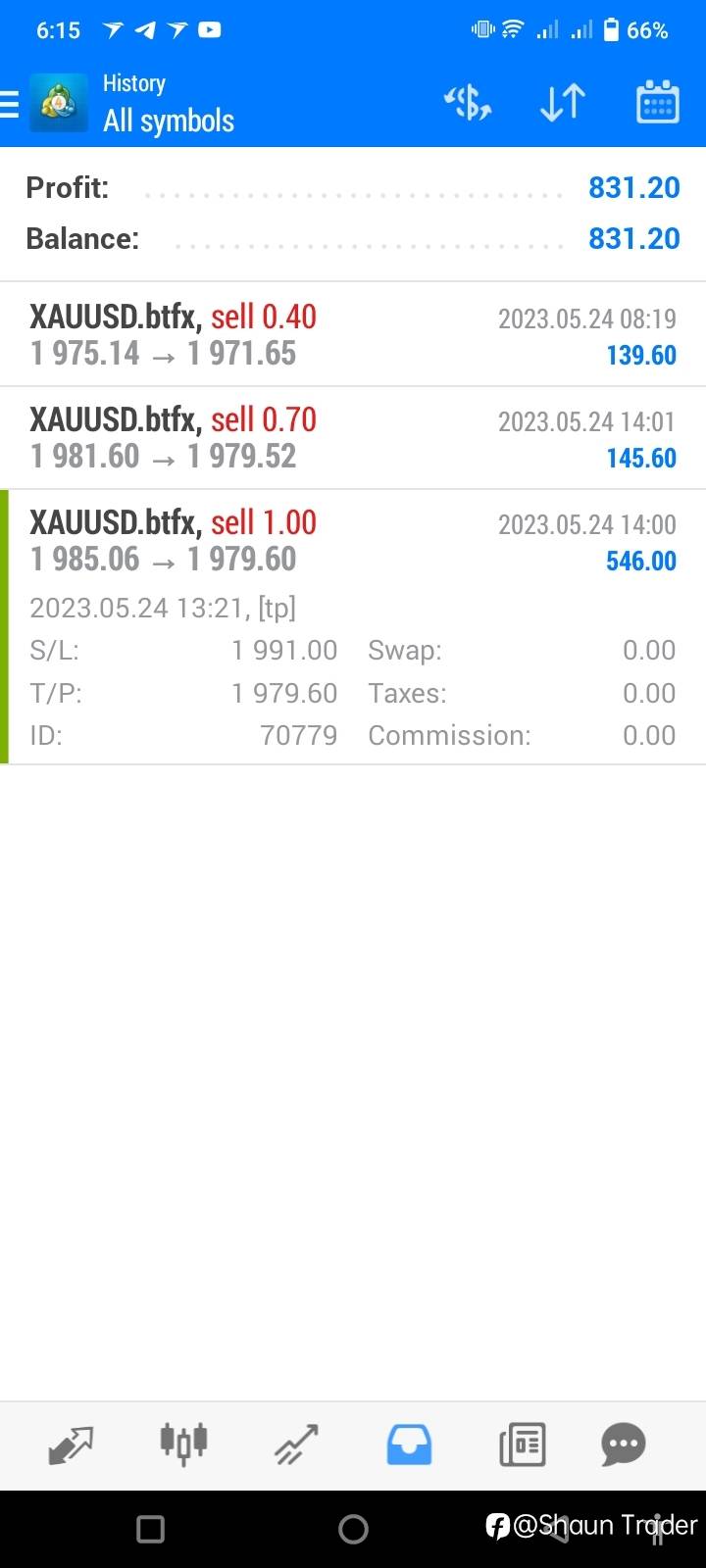Screen dimensions: 706x1568
Task: Open the Chat messages tab
Action: click(x=624, y=1445)
